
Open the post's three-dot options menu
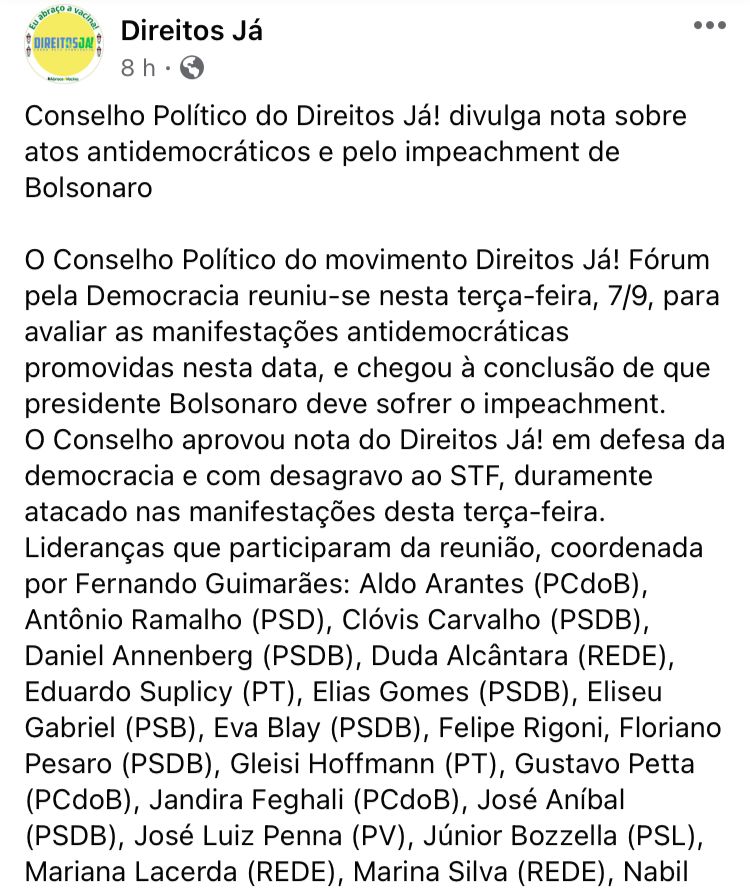pos(709,26)
